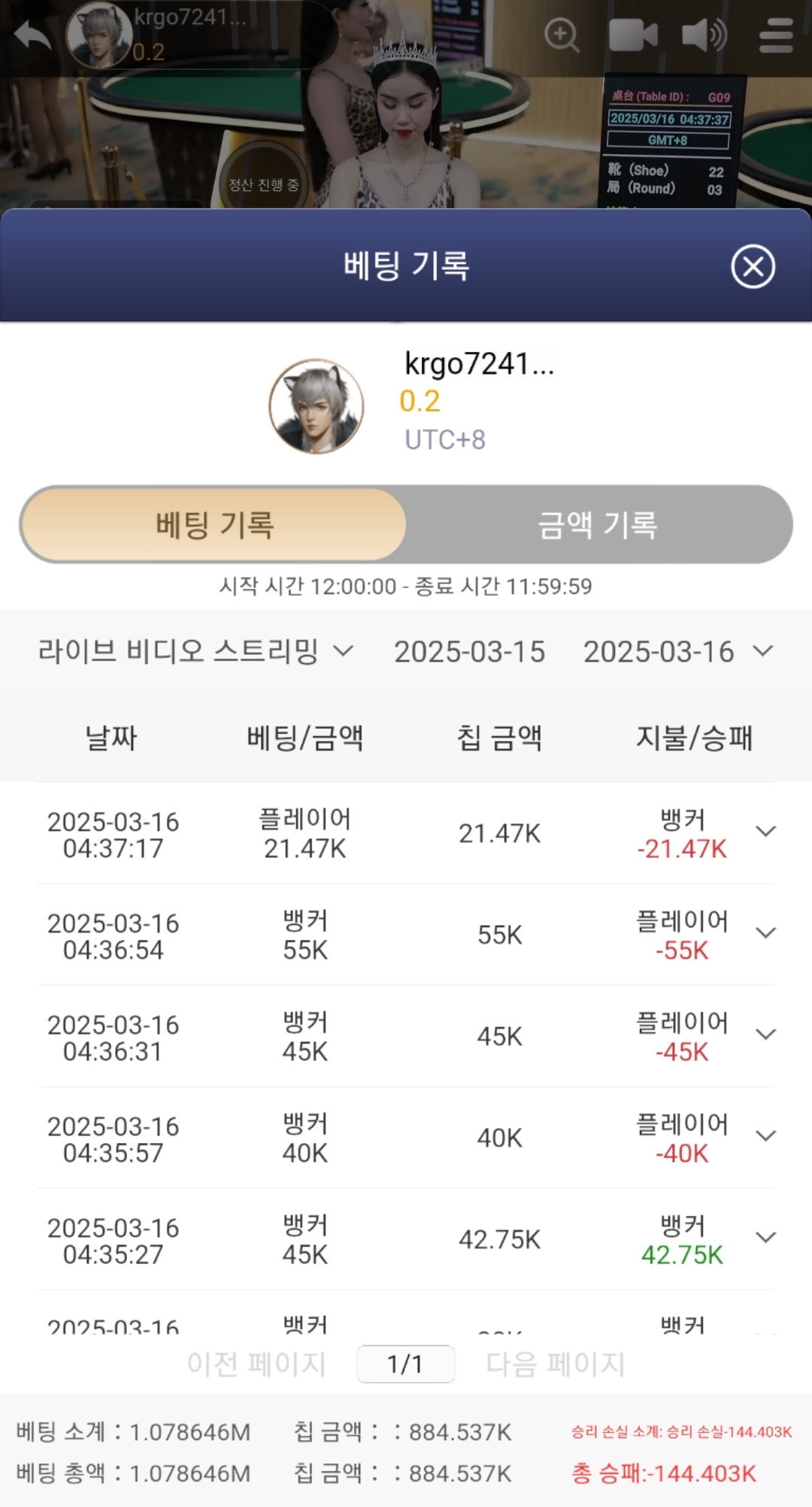812x1507 pixels.
Task: Toggle the video camera icon
Action: (x=632, y=35)
